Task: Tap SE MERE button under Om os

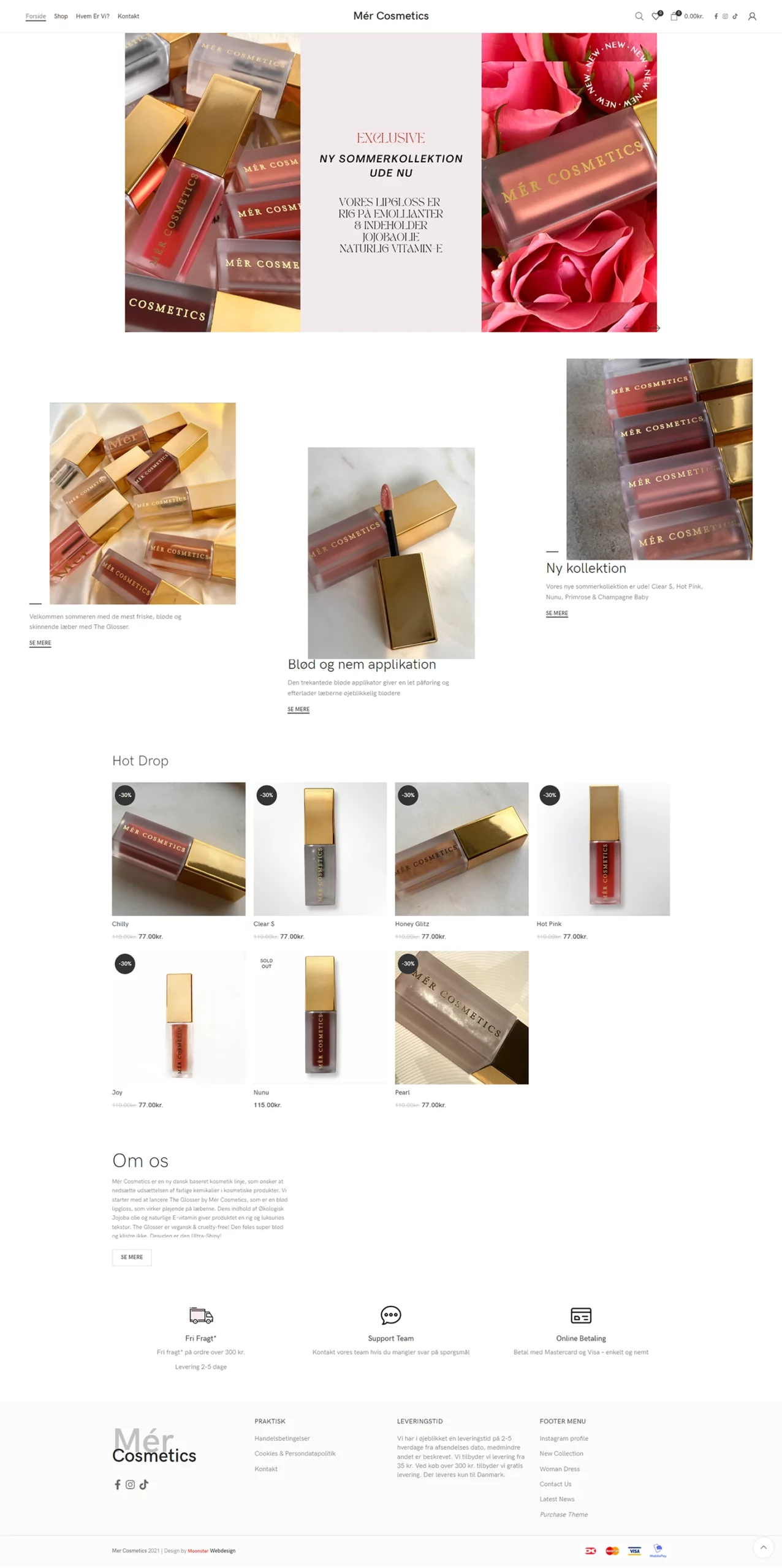Action: click(x=132, y=1257)
